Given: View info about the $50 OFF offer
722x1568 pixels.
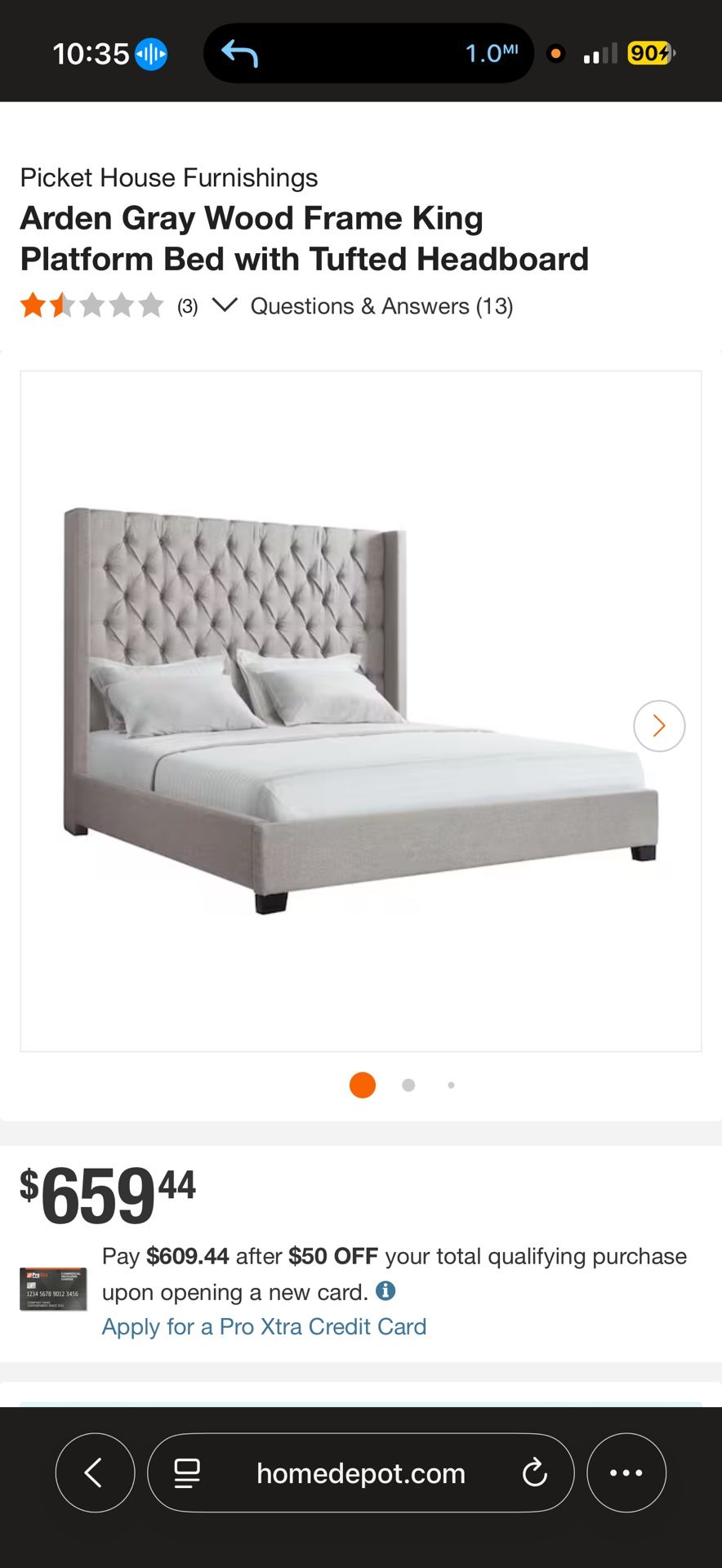Looking at the screenshot, I should click(386, 1290).
